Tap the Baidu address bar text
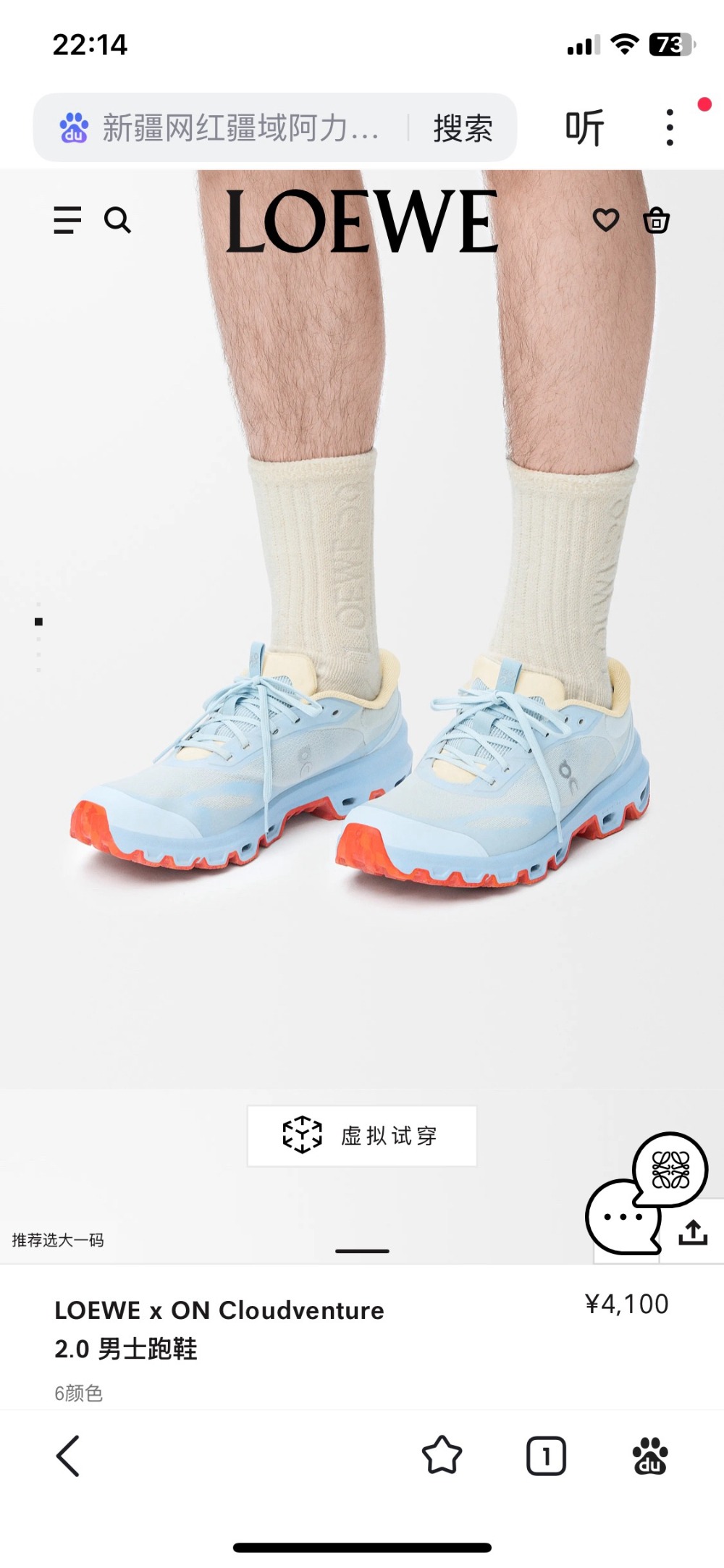Viewport: 724px width, 1568px height. [240, 128]
